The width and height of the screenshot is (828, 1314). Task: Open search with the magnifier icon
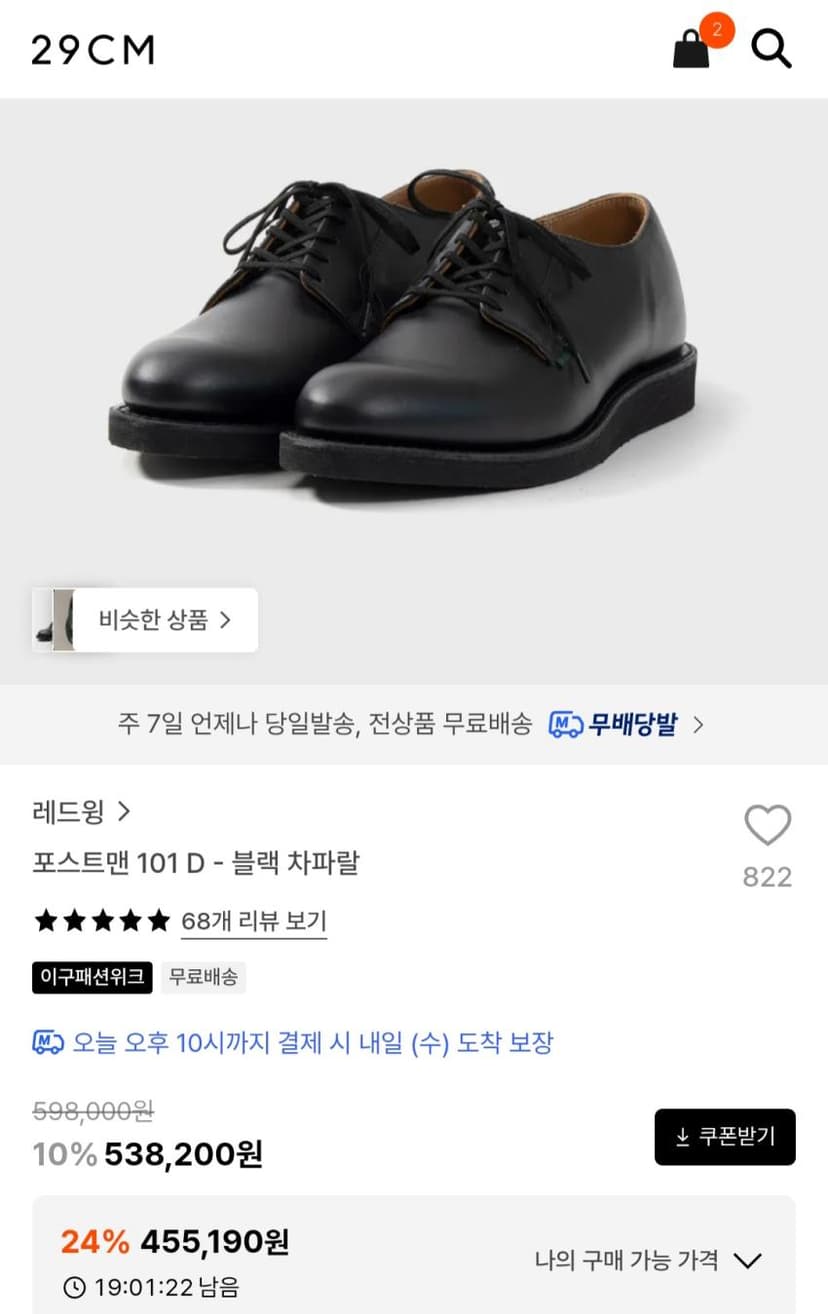(x=771, y=48)
